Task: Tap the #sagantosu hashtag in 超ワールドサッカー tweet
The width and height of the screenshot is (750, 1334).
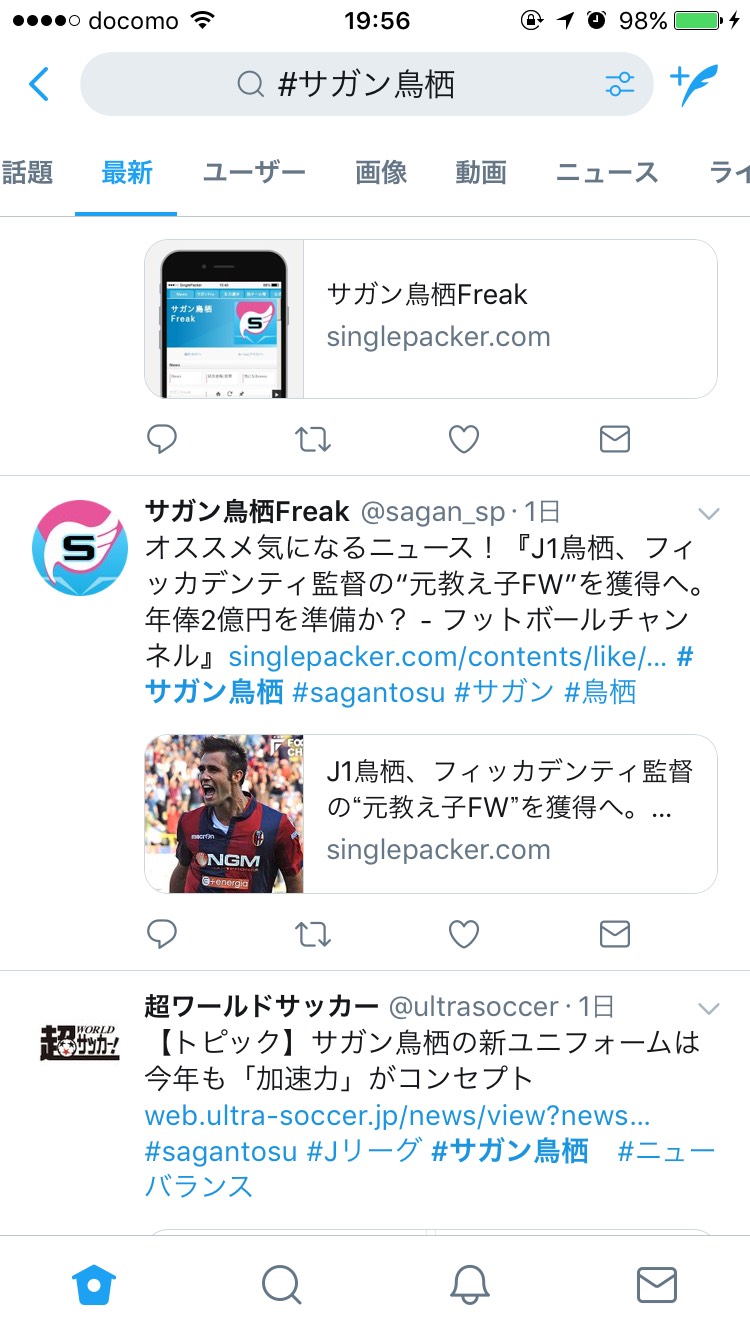Action: click(221, 1151)
